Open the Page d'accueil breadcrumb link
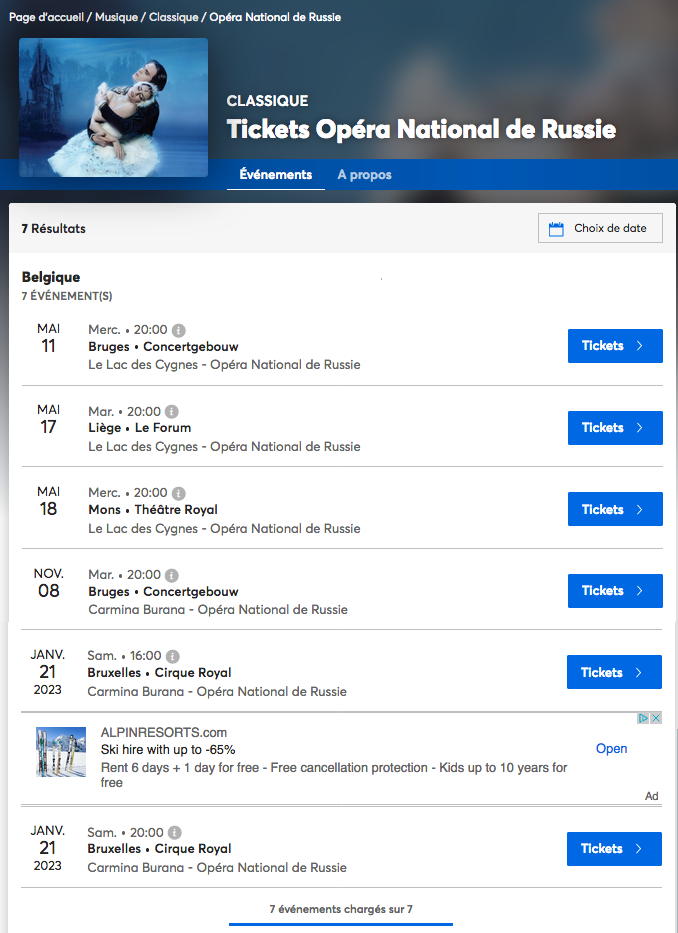Screen dimensions: 678x933 point(46,17)
